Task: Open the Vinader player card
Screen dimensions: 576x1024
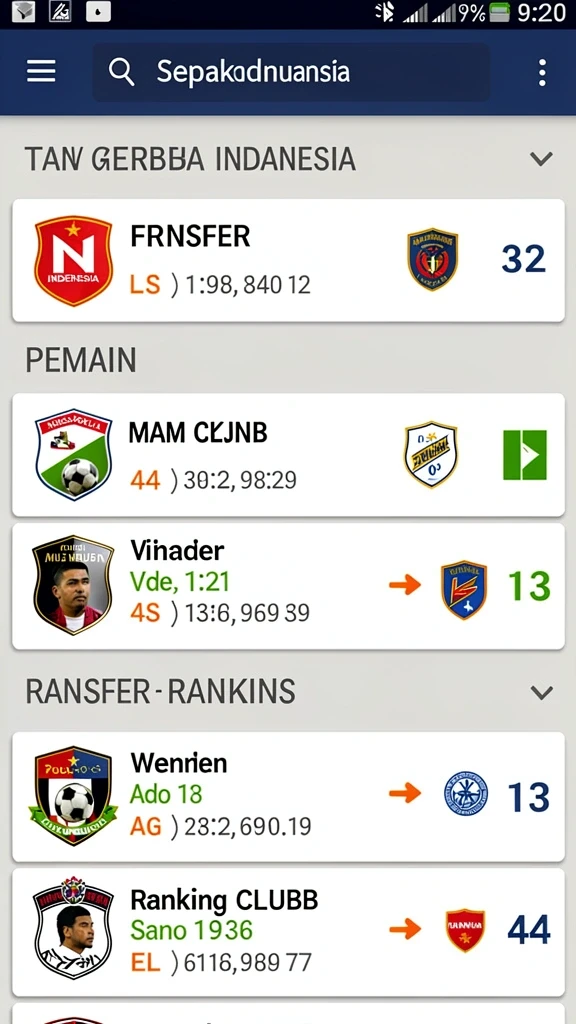Action: 288,586
